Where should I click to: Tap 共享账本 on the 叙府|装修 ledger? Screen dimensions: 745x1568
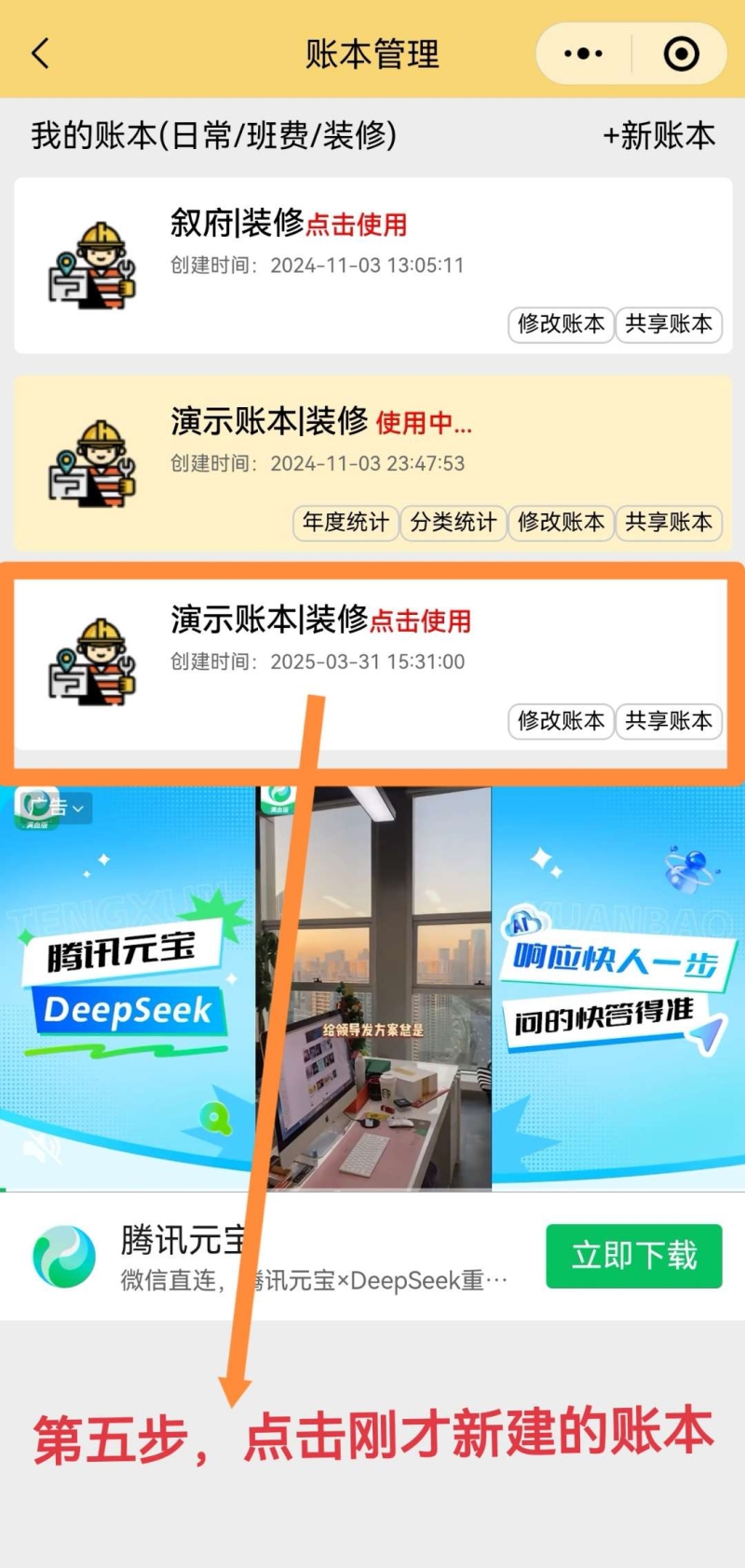tap(669, 324)
